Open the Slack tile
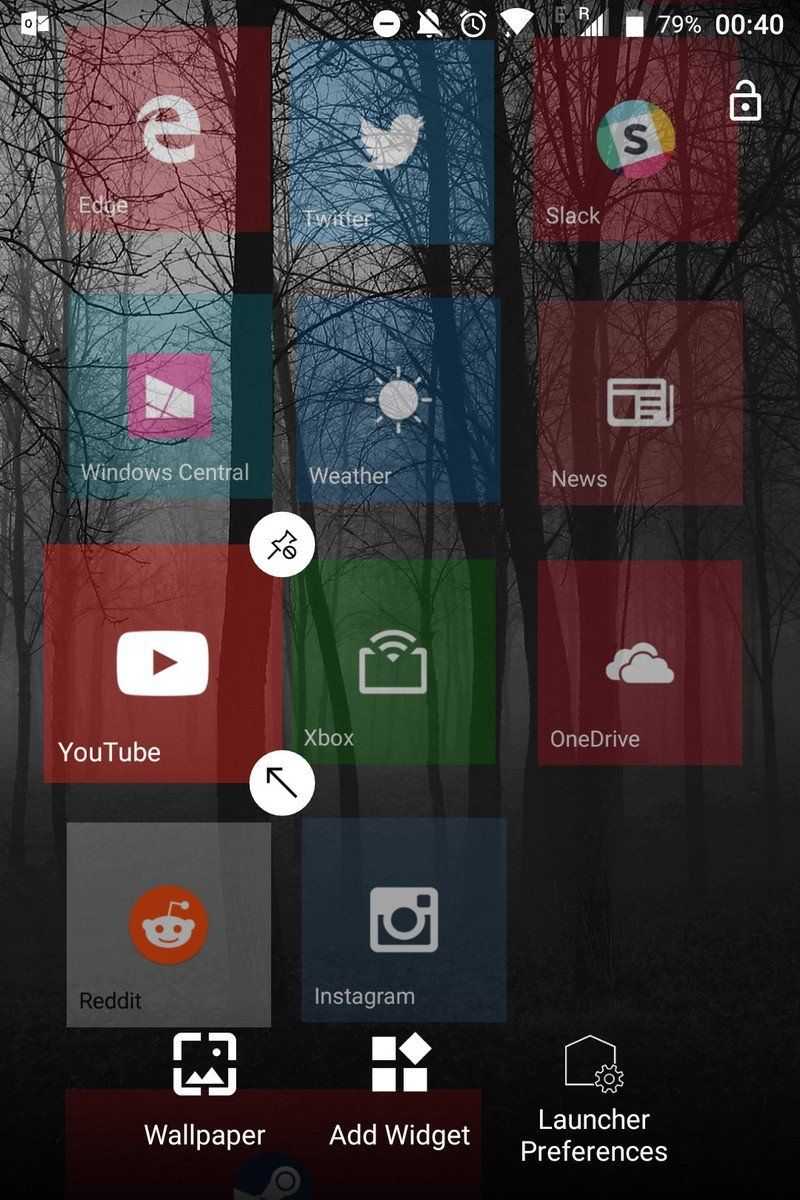Image resolution: width=800 pixels, height=1200 pixels. click(x=635, y=140)
